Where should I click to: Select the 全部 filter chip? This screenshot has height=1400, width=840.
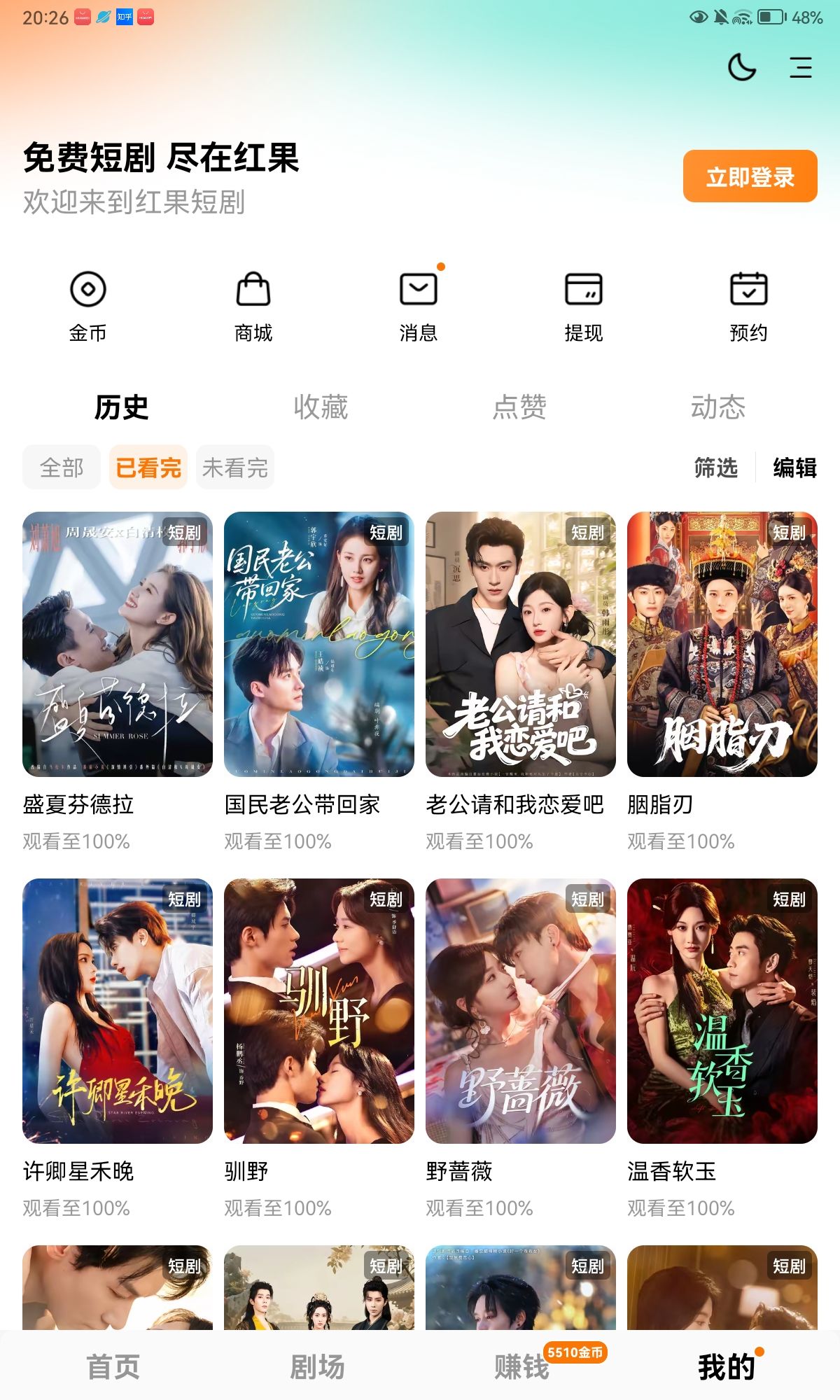62,468
